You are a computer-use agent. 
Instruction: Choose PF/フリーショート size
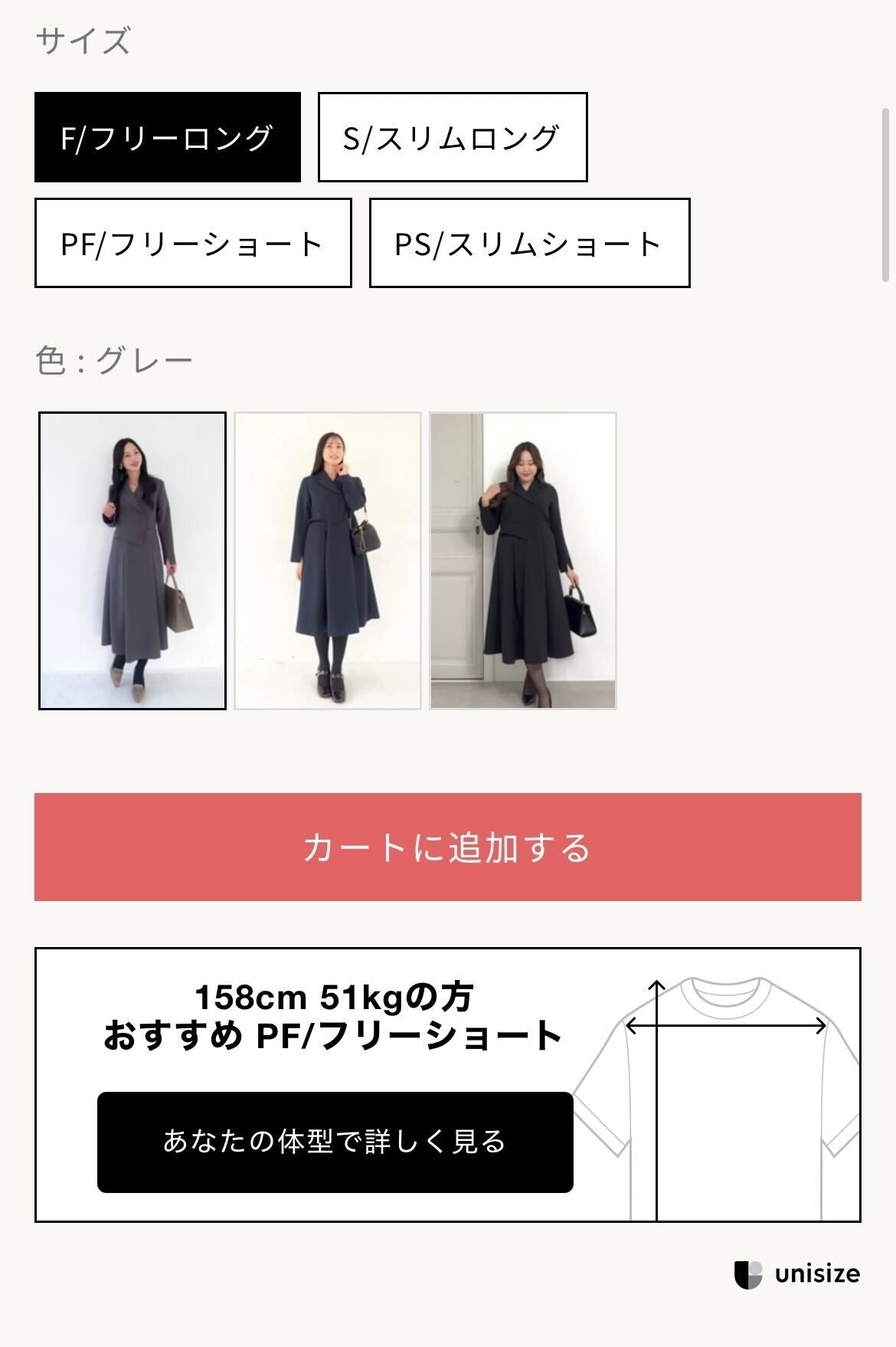pyautogui.click(x=192, y=243)
